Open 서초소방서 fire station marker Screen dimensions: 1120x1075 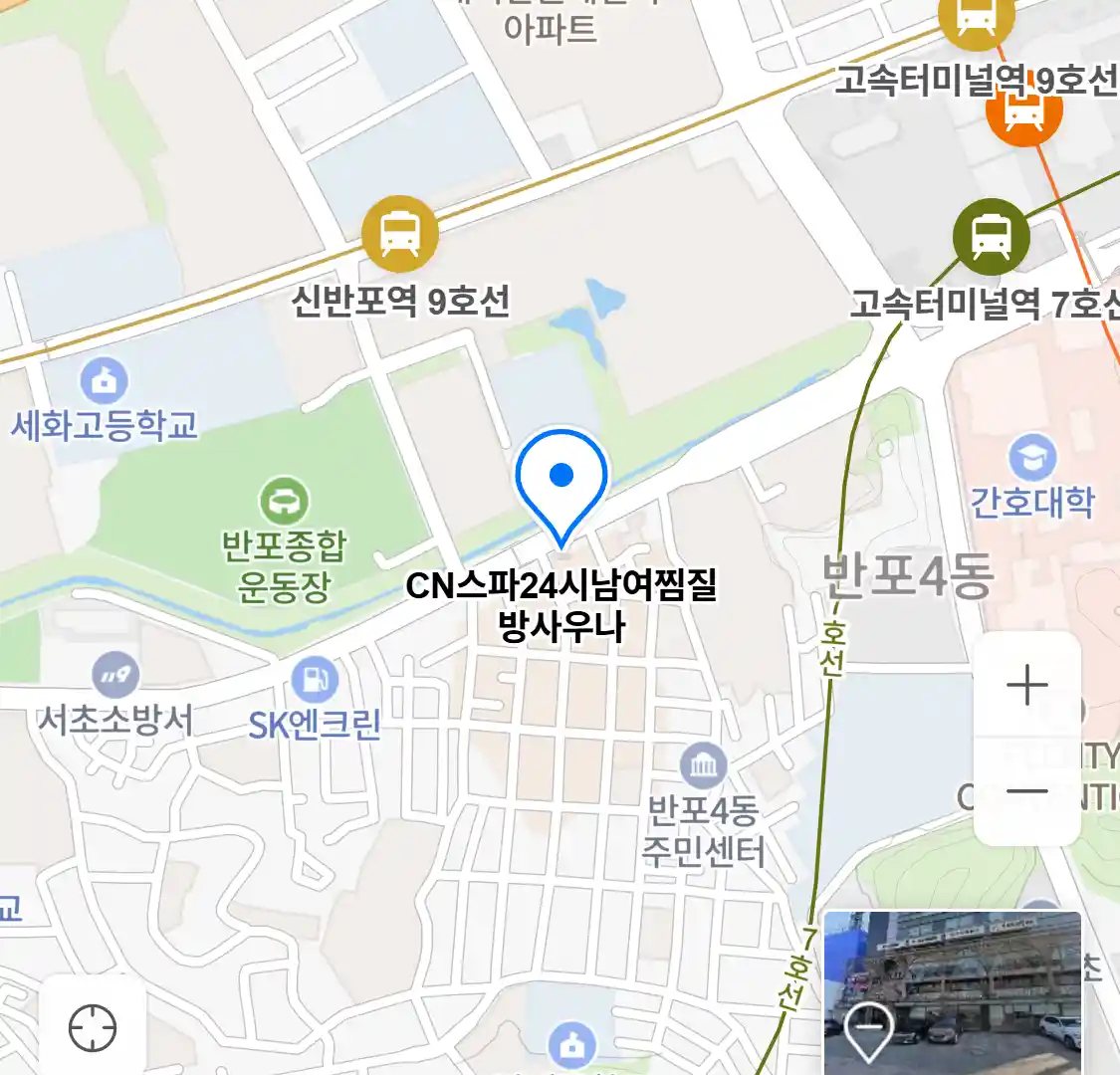pyautogui.click(x=115, y=677)
